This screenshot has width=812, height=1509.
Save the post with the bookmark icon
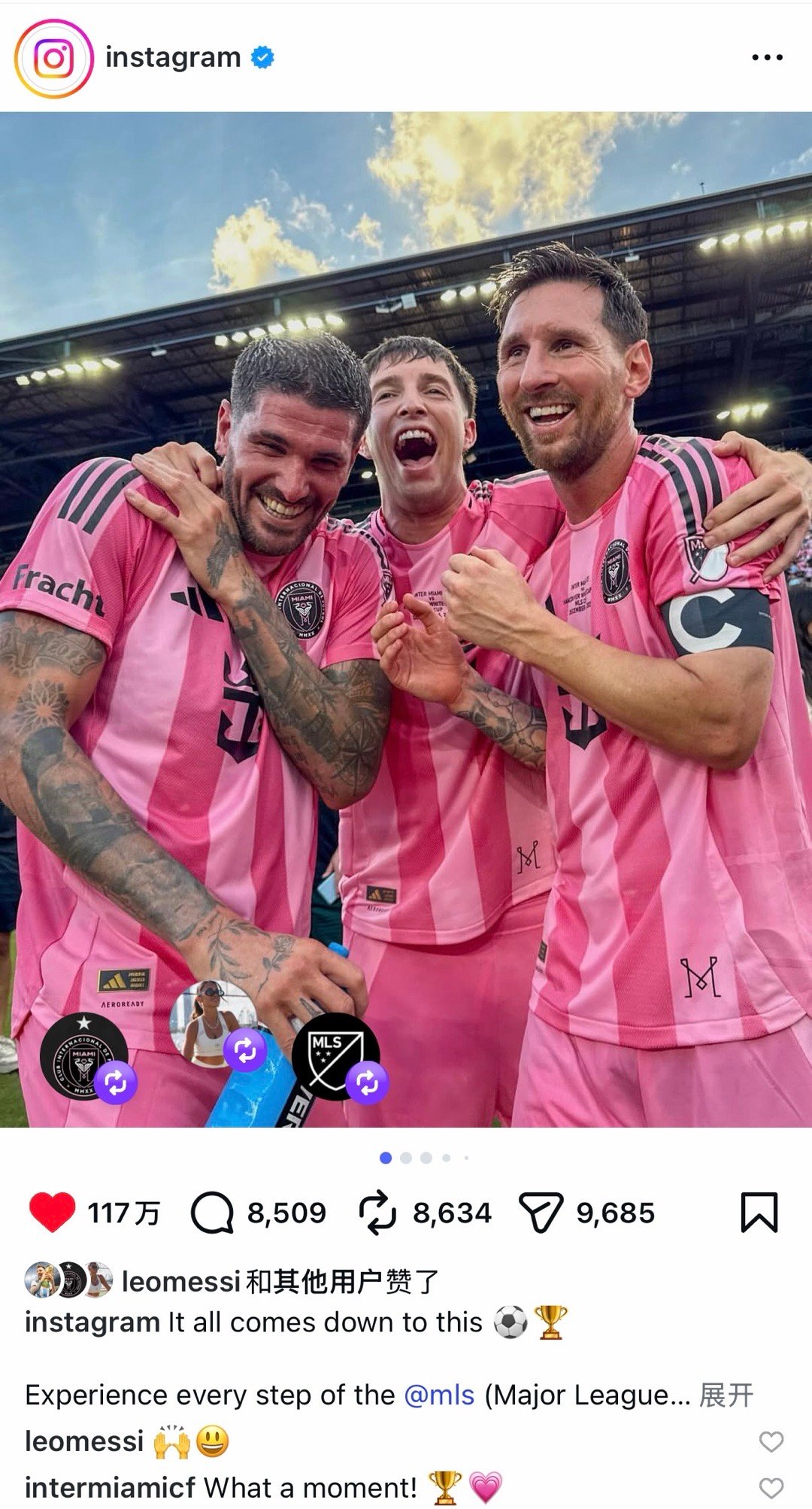click(x=759, y=1213)
